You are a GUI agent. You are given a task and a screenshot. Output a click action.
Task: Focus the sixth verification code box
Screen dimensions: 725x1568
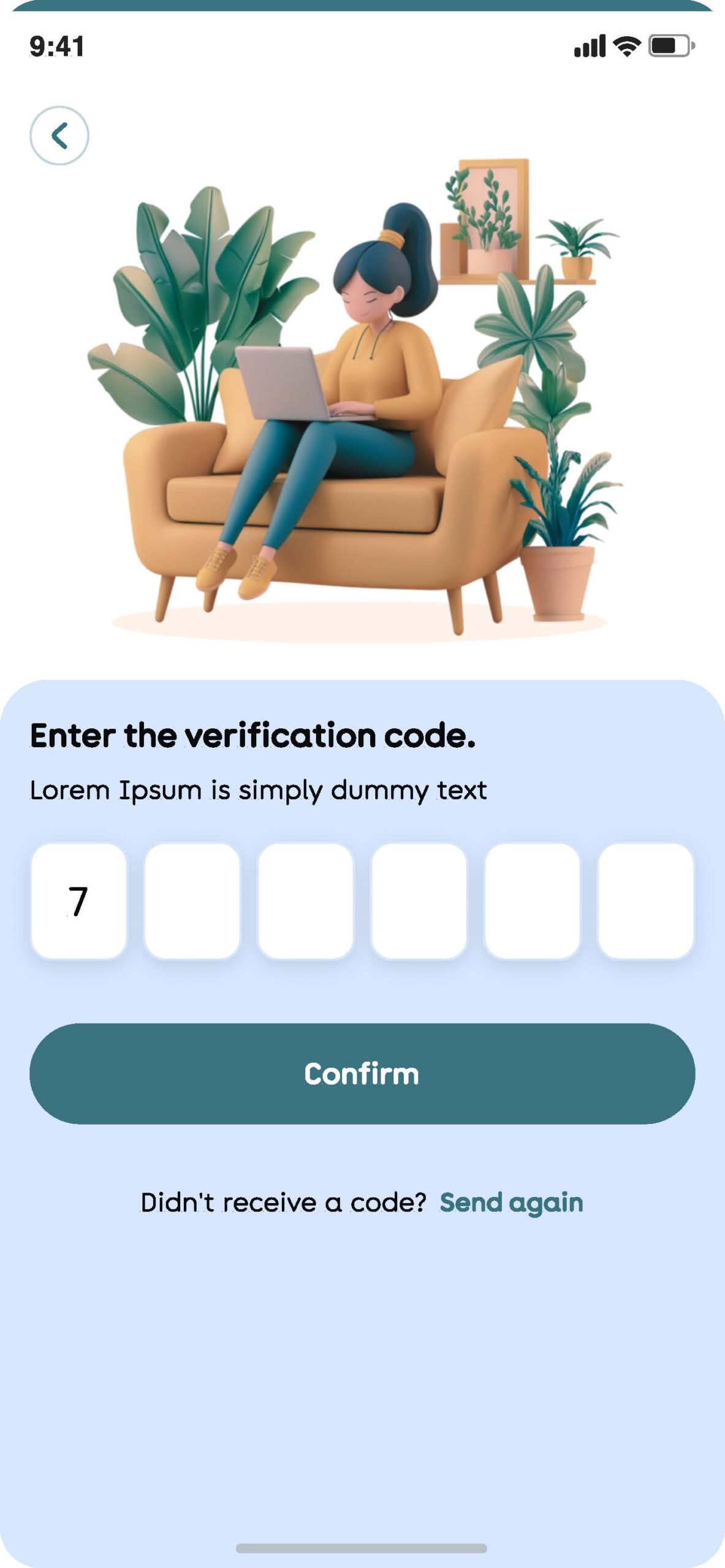click(645, 901)
